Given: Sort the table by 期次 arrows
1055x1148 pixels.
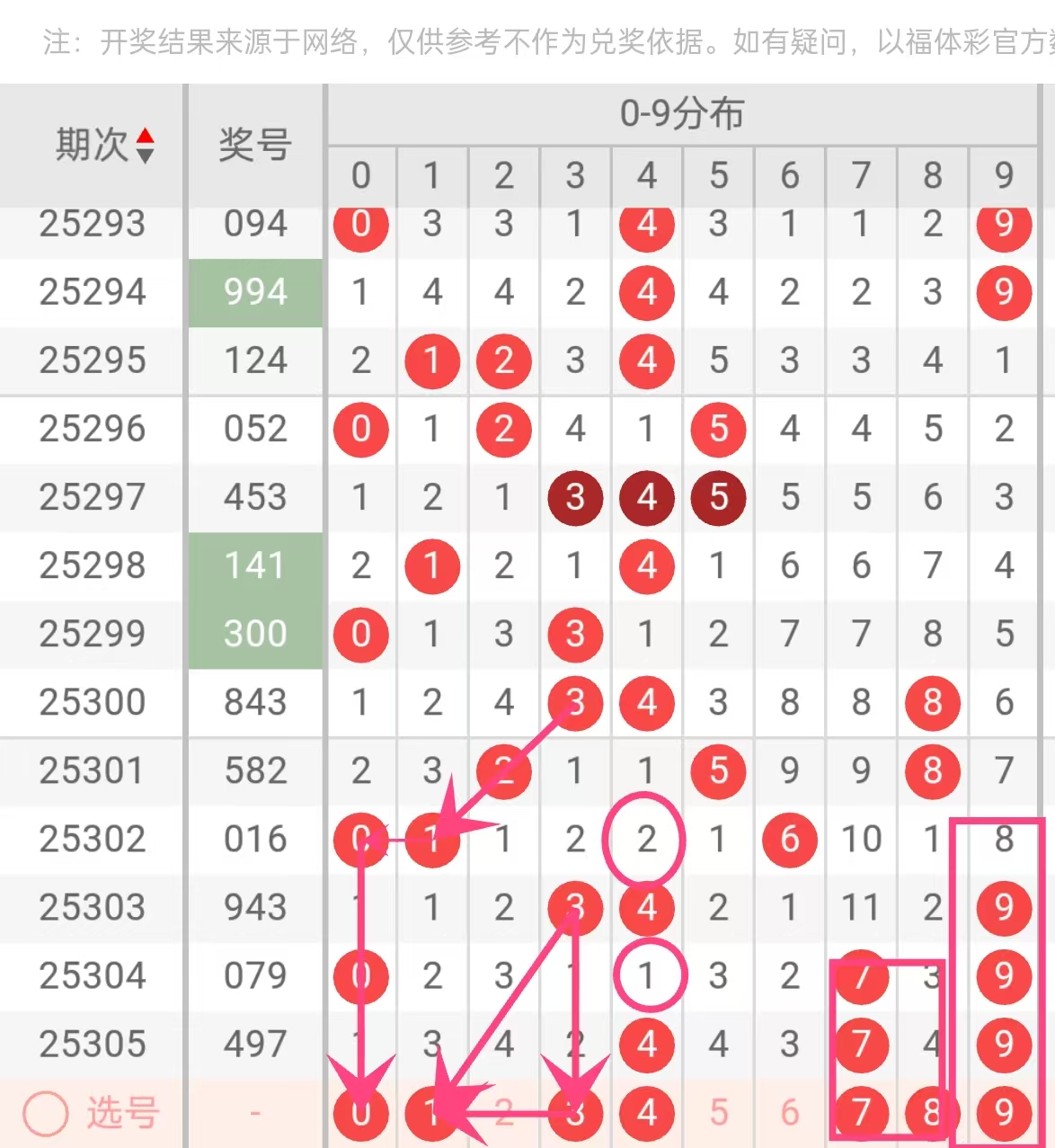Looking at the screenshot, I should 145,146.
